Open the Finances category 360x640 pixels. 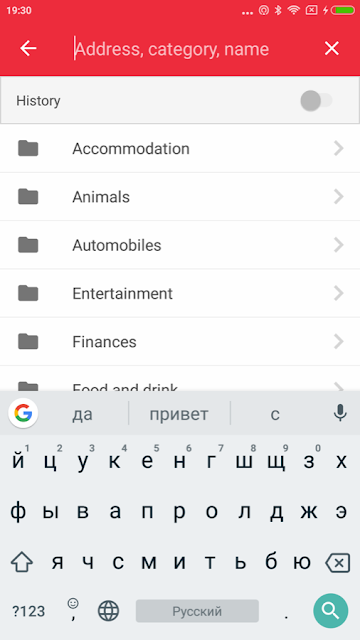180,341
